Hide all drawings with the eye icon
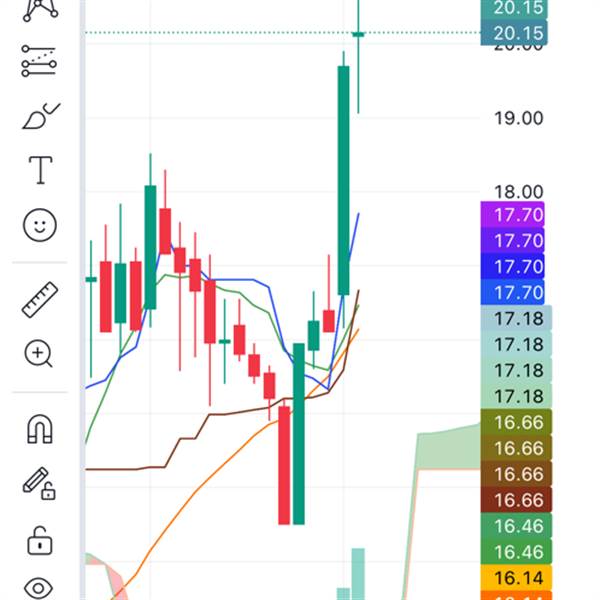 pos(39,588)
